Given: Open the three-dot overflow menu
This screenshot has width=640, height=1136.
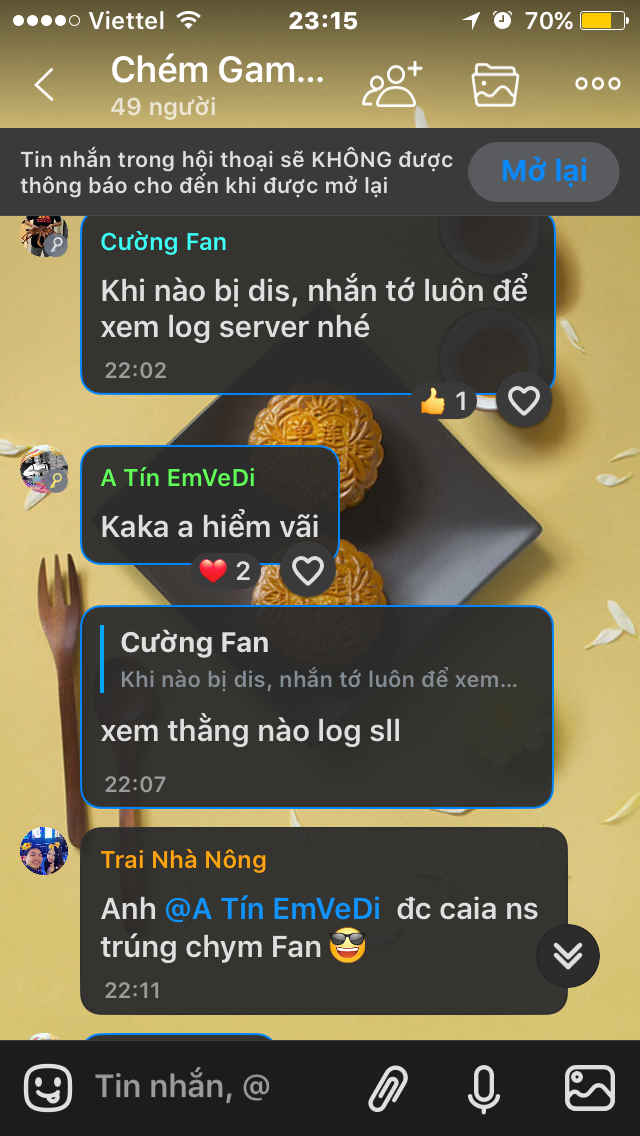Looking at the screenshot, I should pyautogui.click(x=597, y=84).
